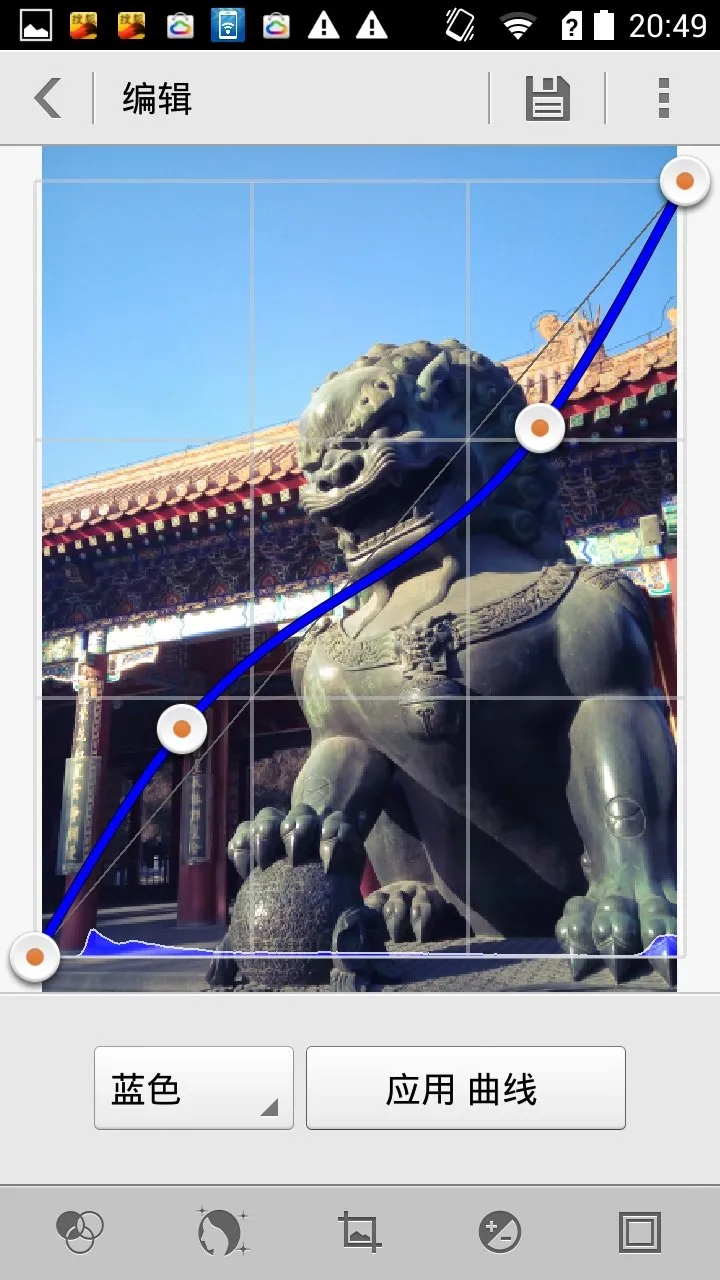The width and height of the screenshot is (720, 1280).
Task: Tap the upper-middle curve control point
Action: click(540, 428)
